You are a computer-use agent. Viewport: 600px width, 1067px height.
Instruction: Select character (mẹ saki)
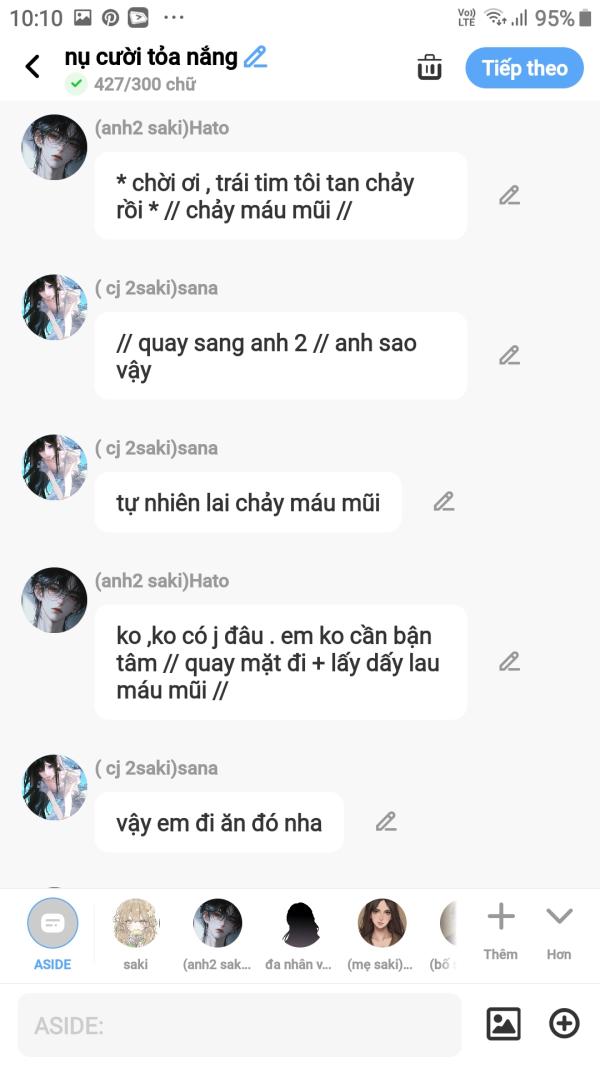point(381,932)
